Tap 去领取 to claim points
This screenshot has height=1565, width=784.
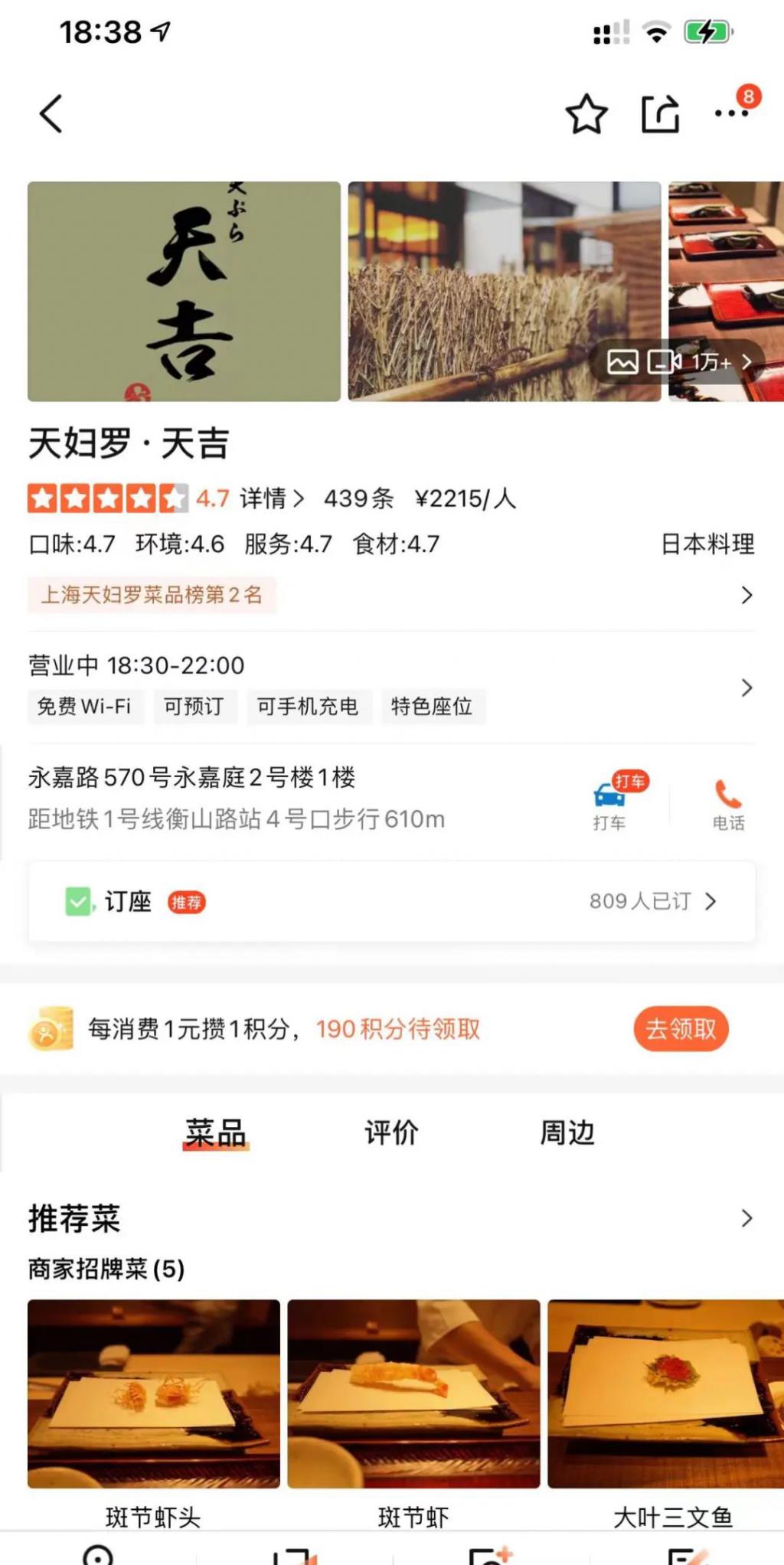click(681, 1028)
